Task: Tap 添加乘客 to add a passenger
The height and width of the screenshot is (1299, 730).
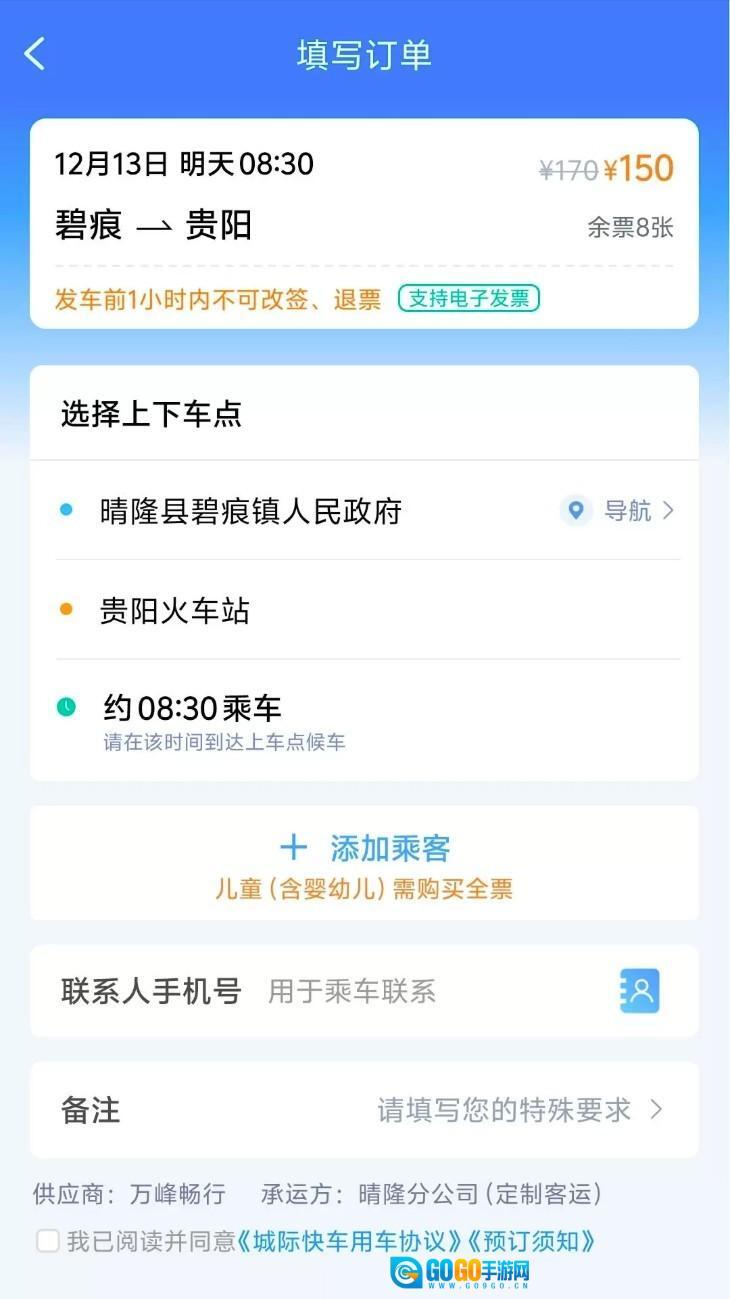Action: [390, 847]
